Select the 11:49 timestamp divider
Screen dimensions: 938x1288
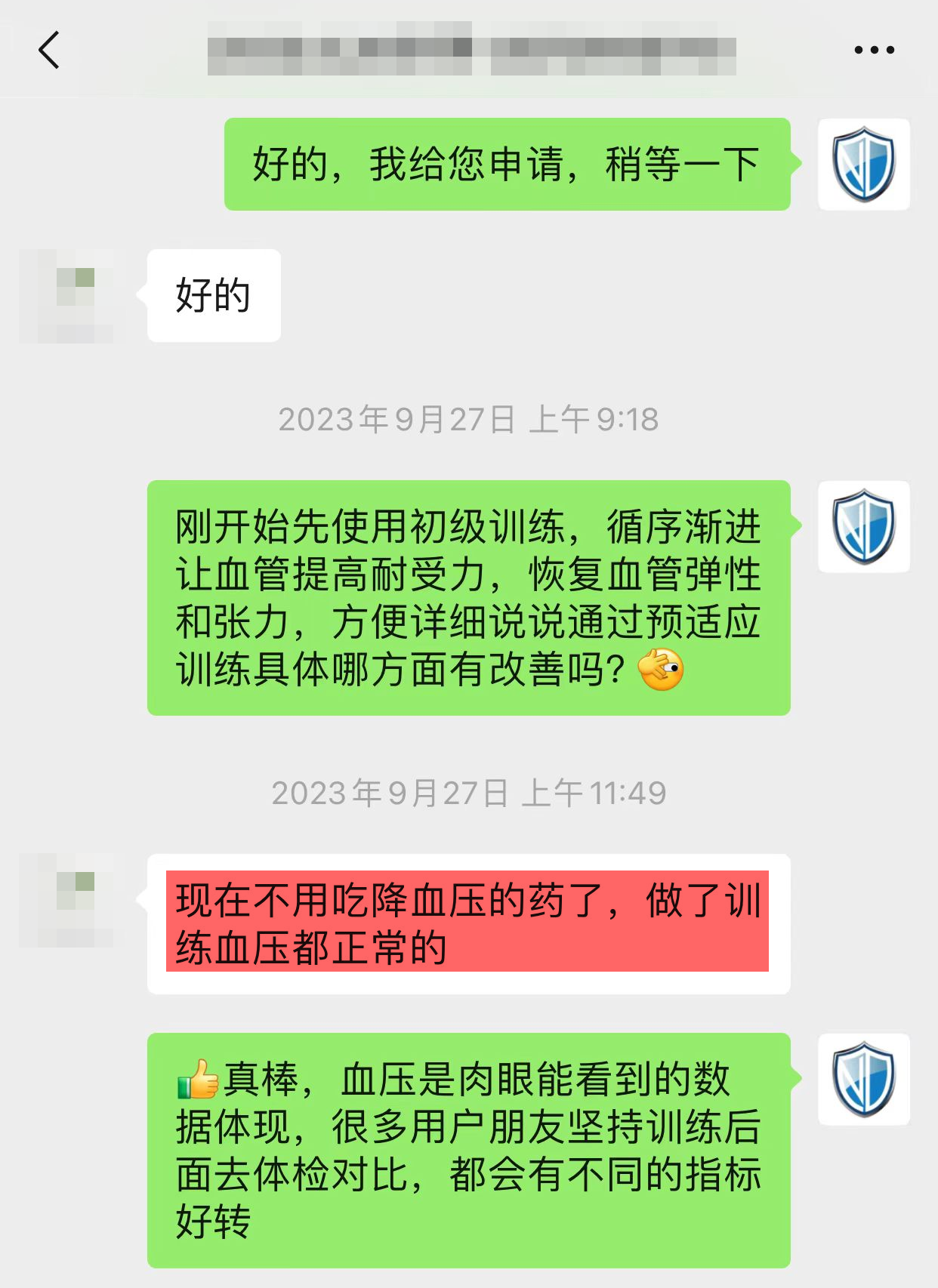pyautogui.click(x=468, y=793)
